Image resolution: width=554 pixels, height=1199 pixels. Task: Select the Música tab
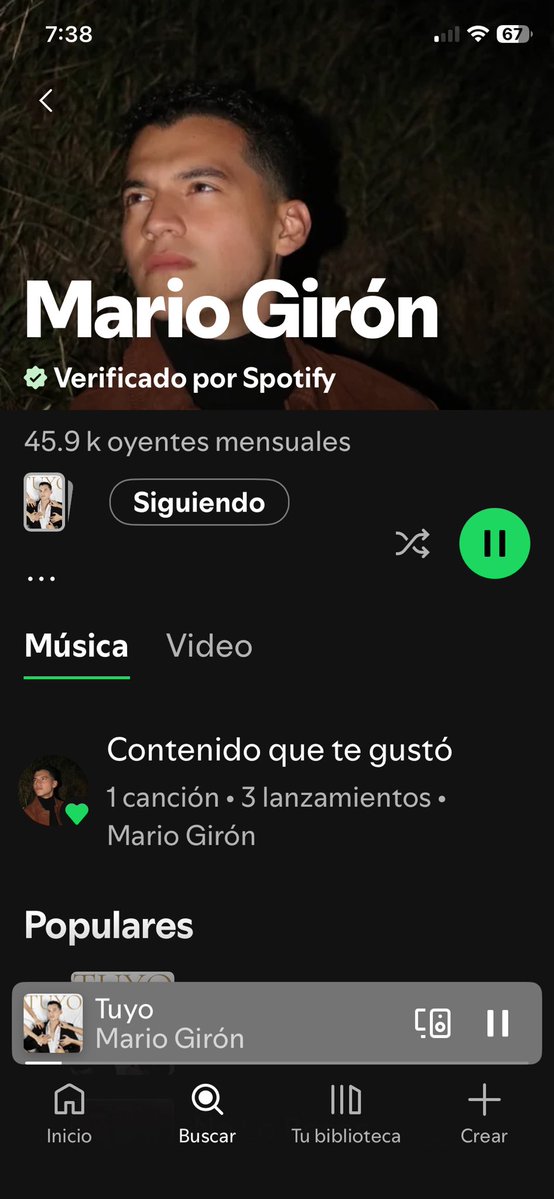tap(77, 647)
